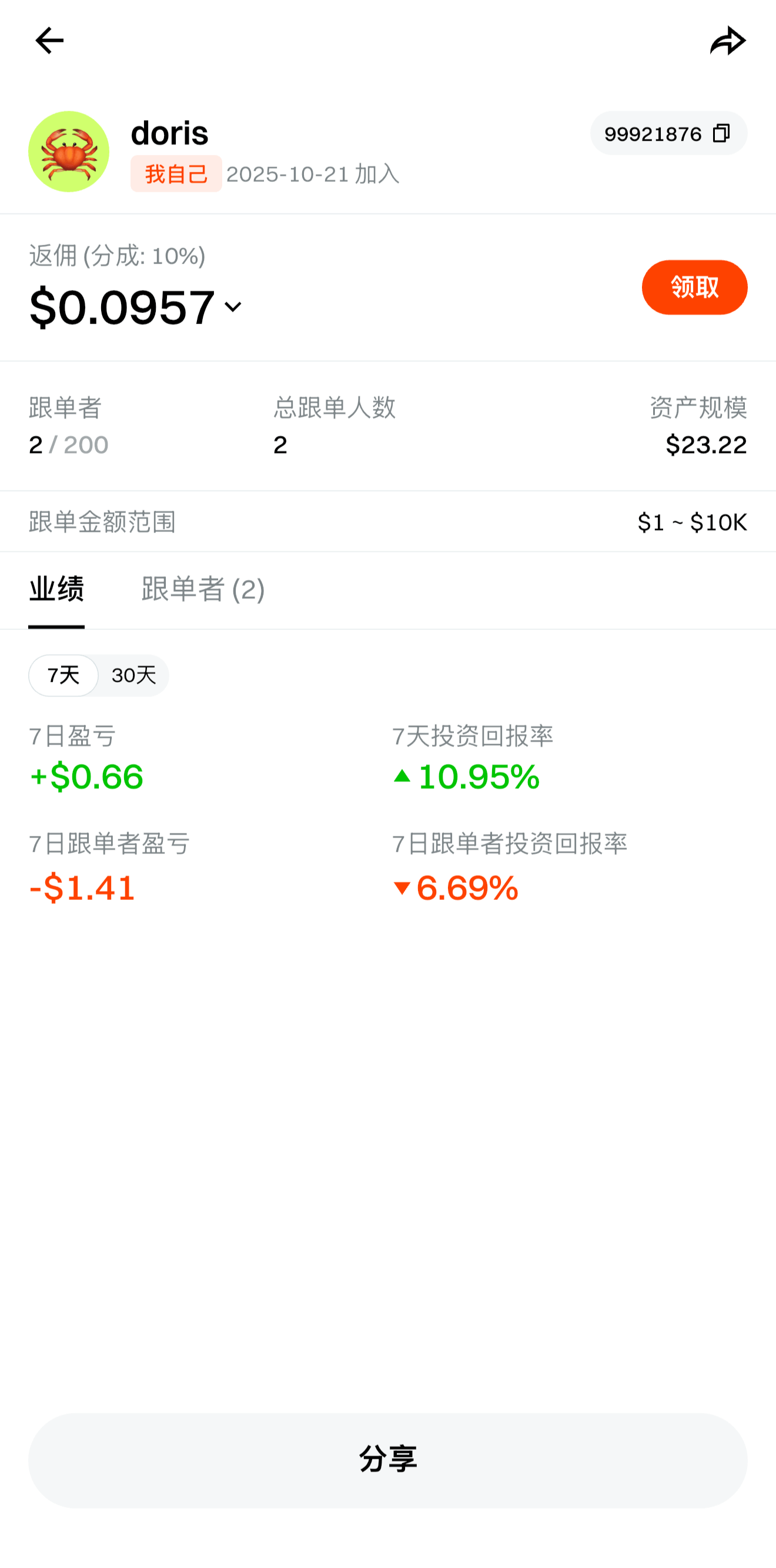Screen dimensions: 776x1568
Task: Tap the follower loss -$1.41
Action: (x=81, y=889)
